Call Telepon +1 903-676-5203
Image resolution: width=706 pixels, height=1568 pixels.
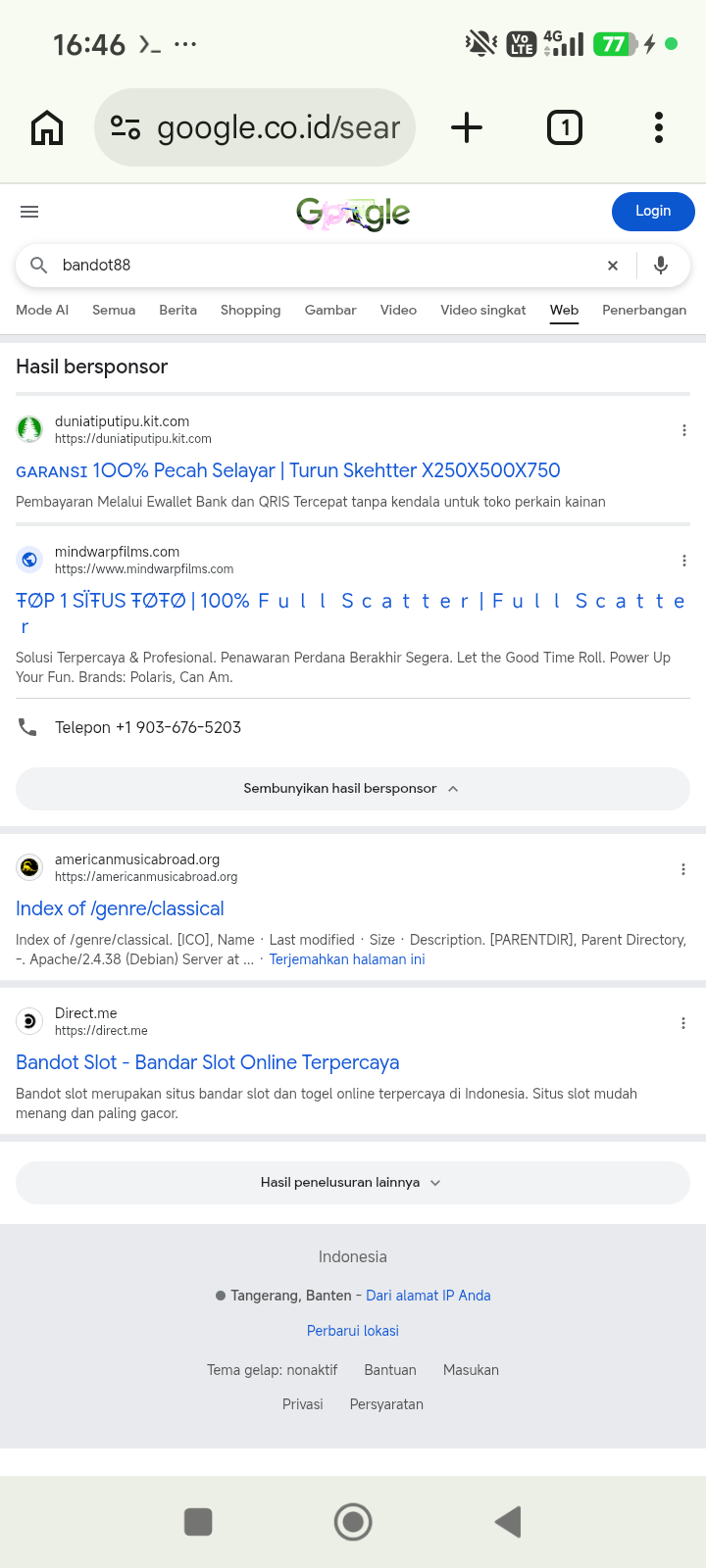(148, 727)
